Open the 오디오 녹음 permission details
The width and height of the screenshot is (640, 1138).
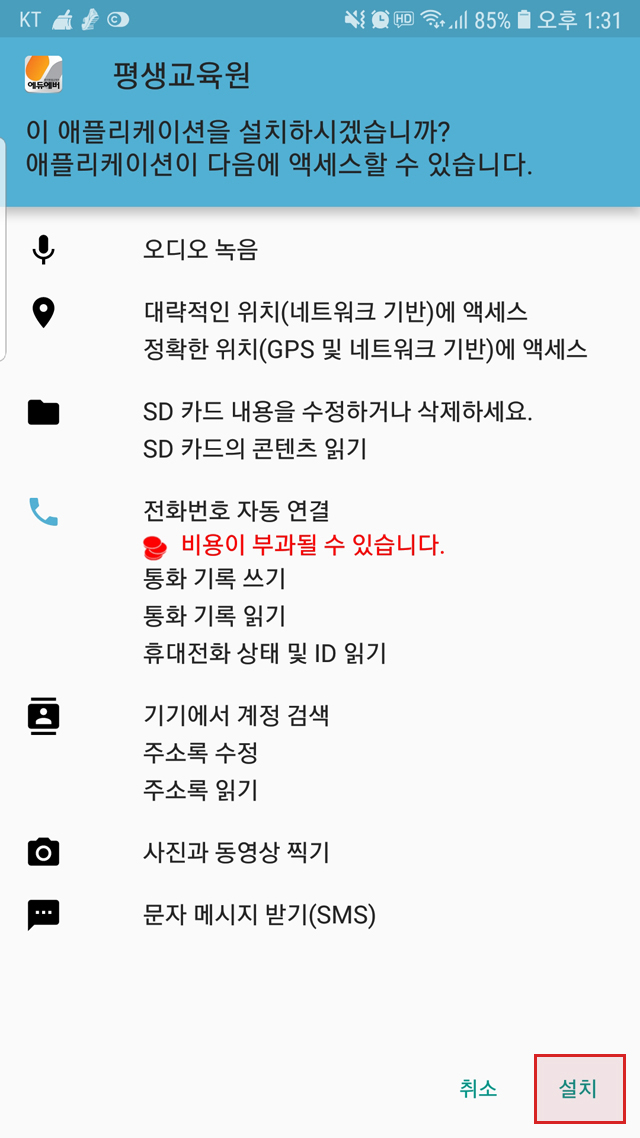[201, 250]
